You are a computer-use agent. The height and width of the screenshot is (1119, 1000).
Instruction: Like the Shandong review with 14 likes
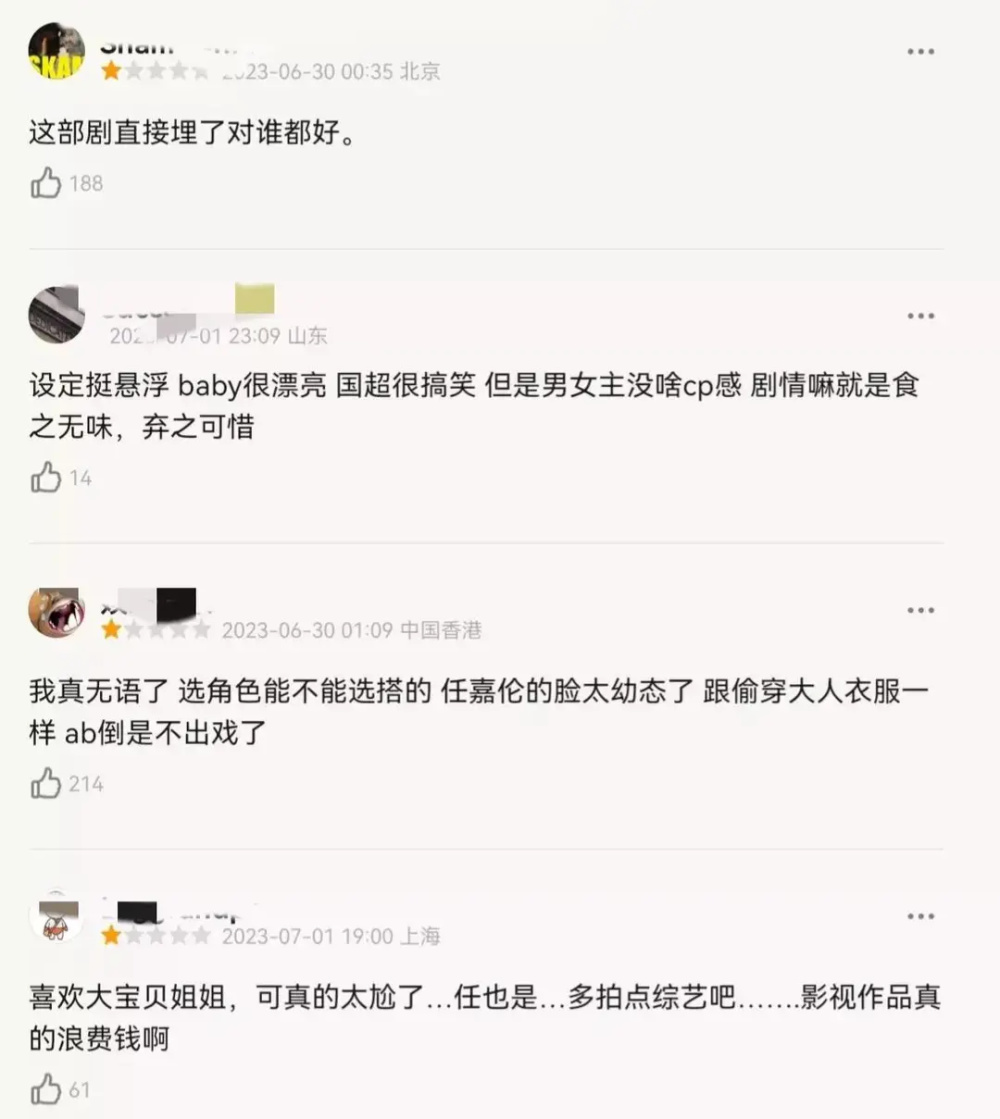tap(46, 478)
